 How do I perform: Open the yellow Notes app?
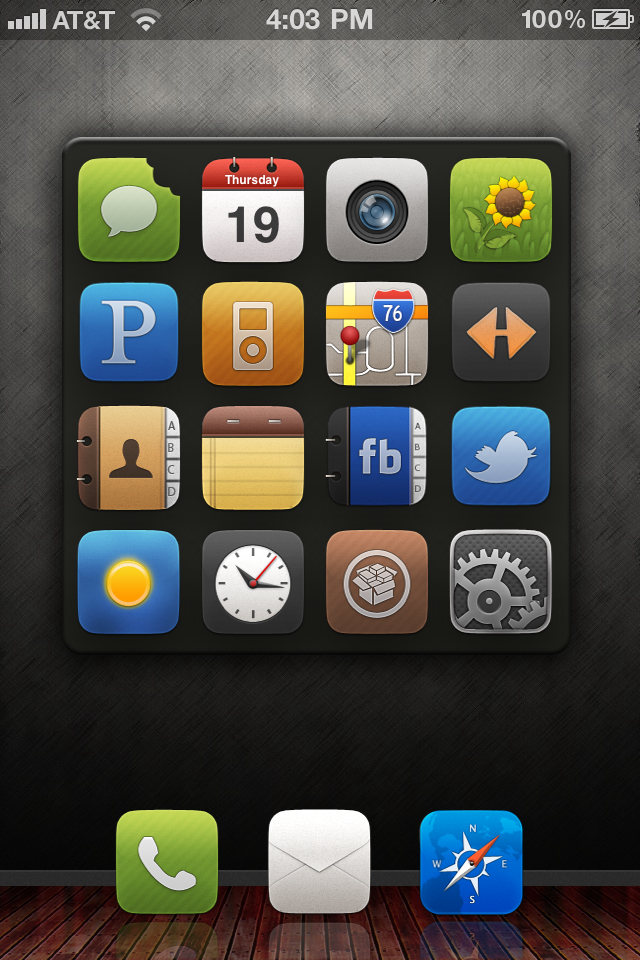point(253,457)
